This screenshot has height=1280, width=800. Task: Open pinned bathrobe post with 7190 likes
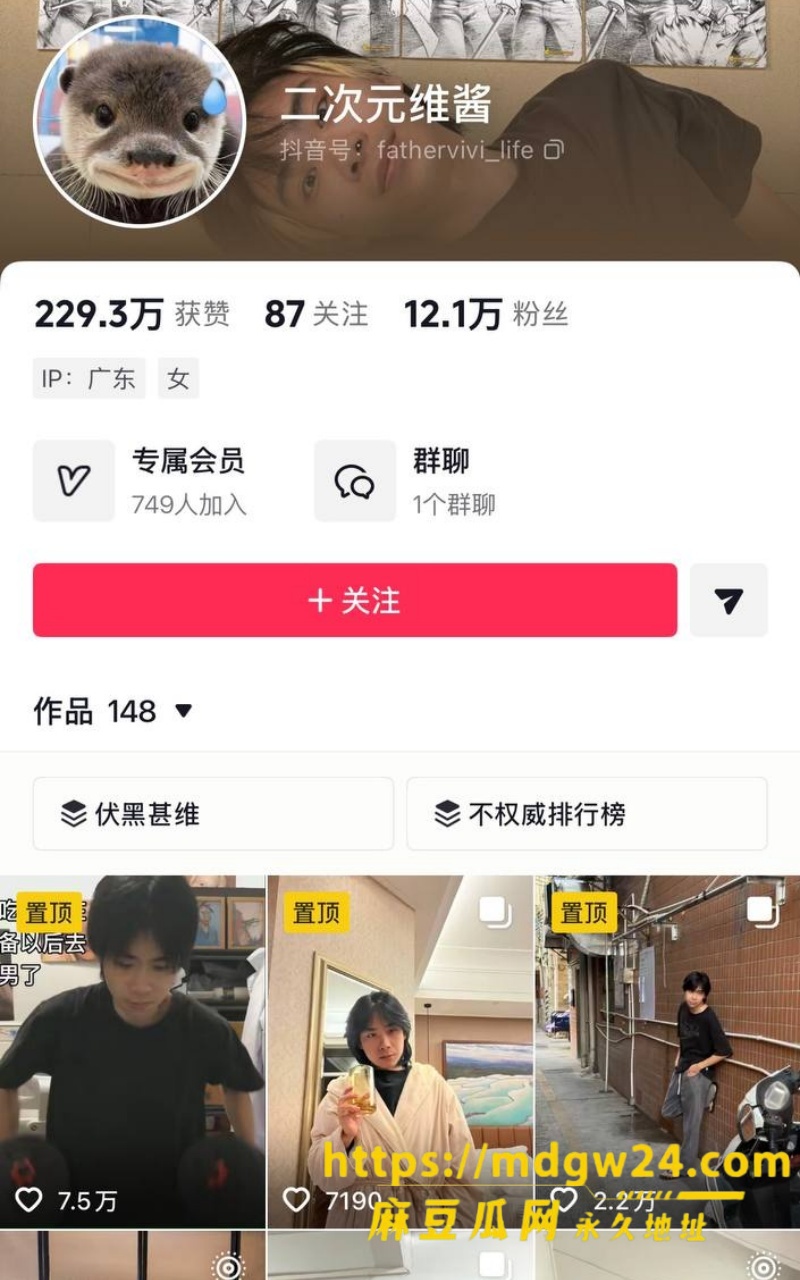400,1052
